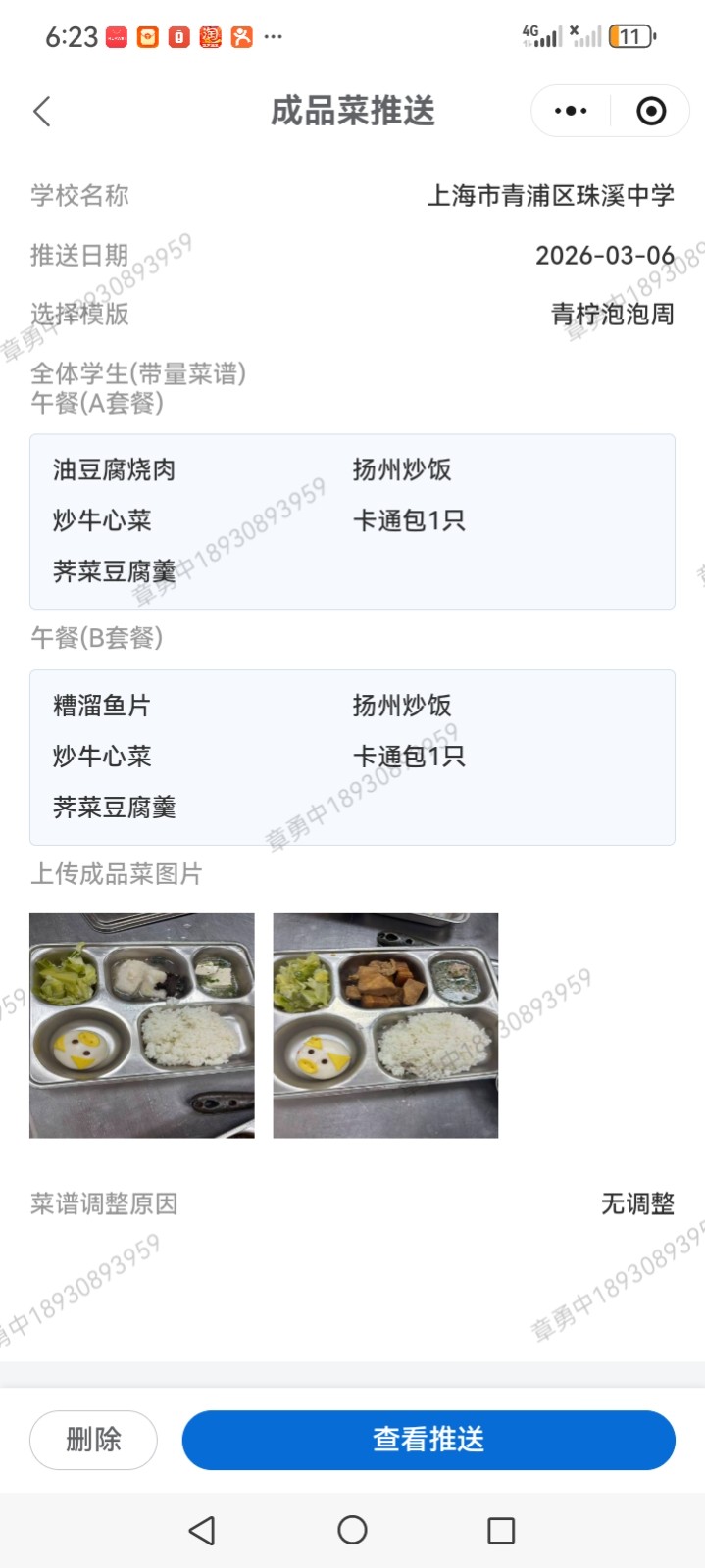This screenshot has height=1568, width=705.
Task: Tap the 查看推送 button
Action: pos(428,1440)
